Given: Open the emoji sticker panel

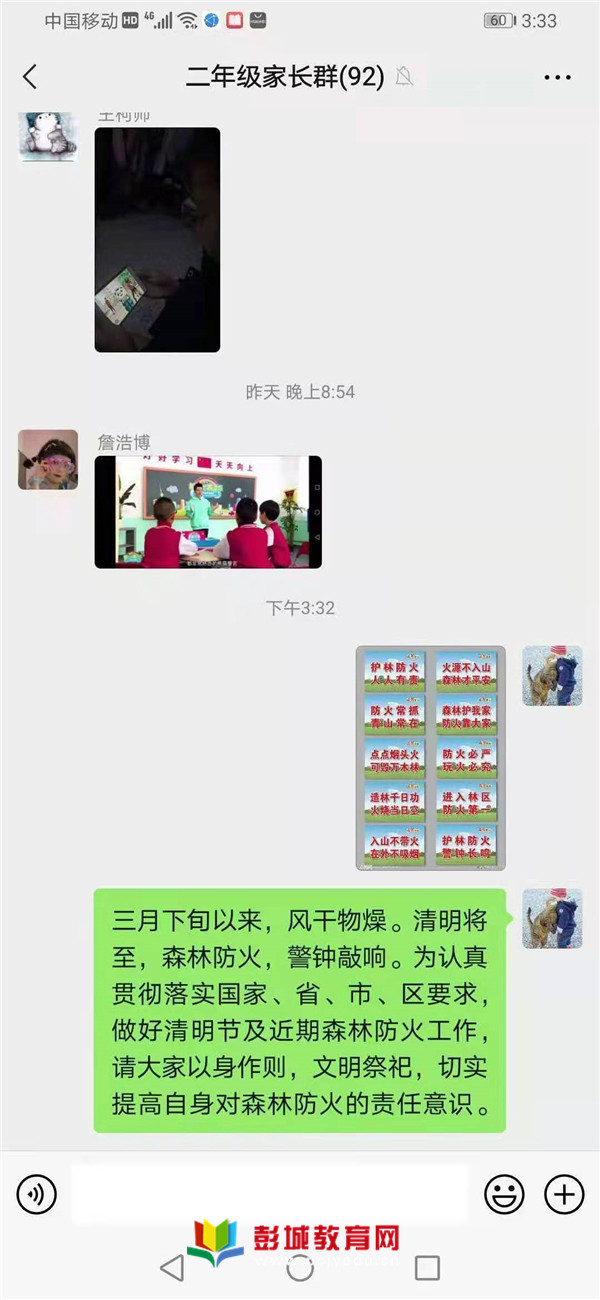Looking at the screenshot, I should 505,1193.
